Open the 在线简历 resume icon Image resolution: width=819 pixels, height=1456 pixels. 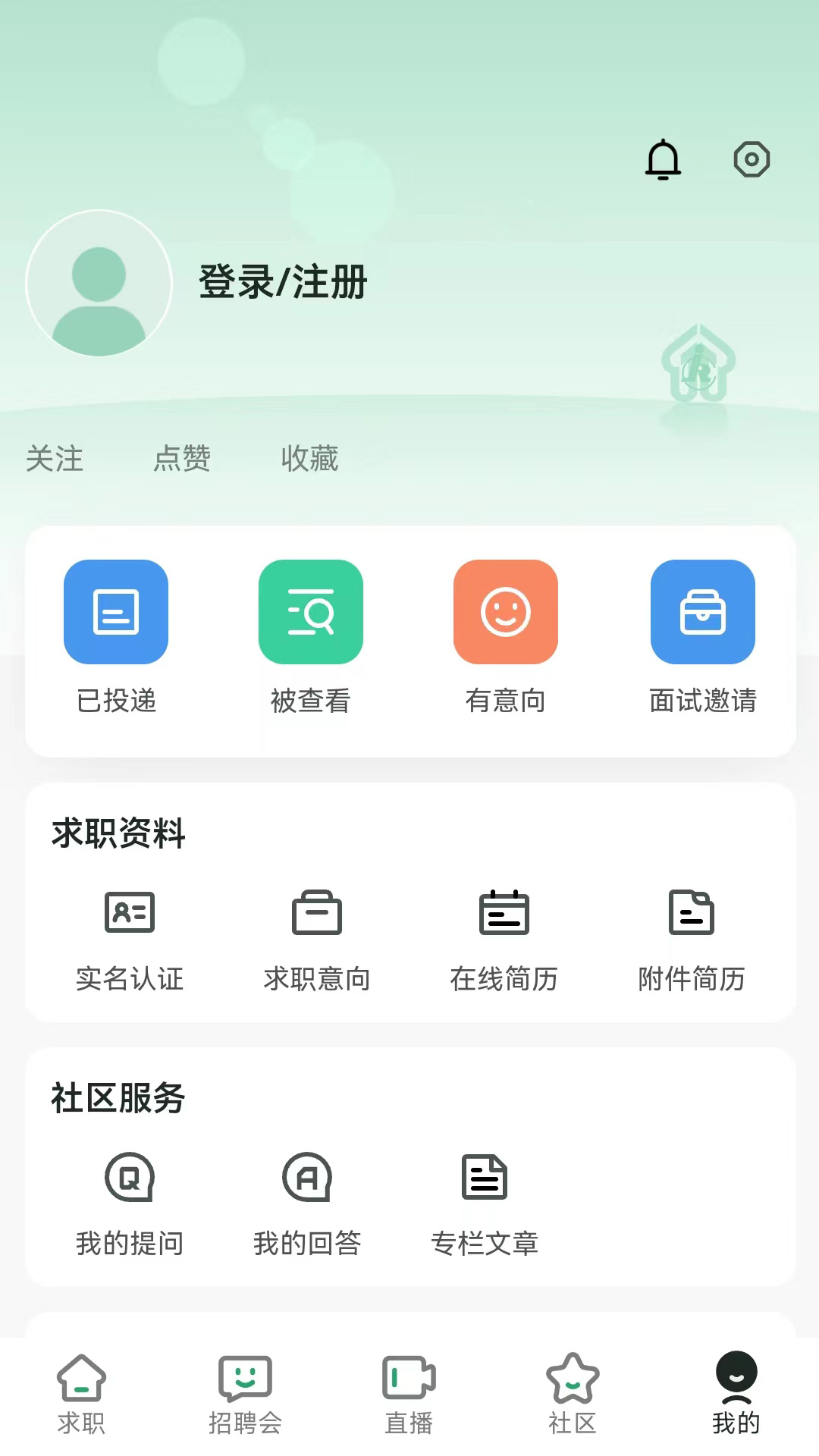click(505, 913)
